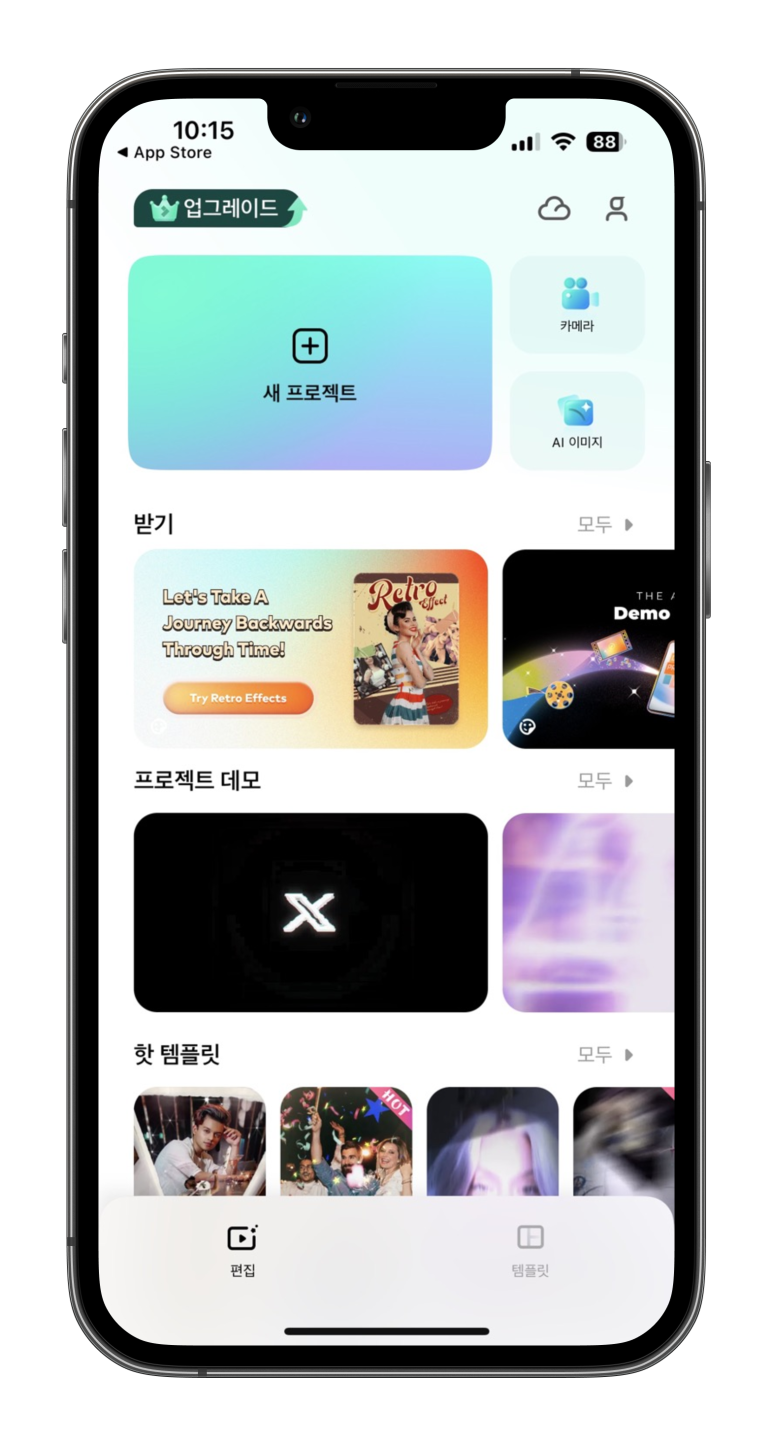Open the purple-haired face template
The width and height of the screenshot is (773, 1444).
click(x=492, y=1142)
